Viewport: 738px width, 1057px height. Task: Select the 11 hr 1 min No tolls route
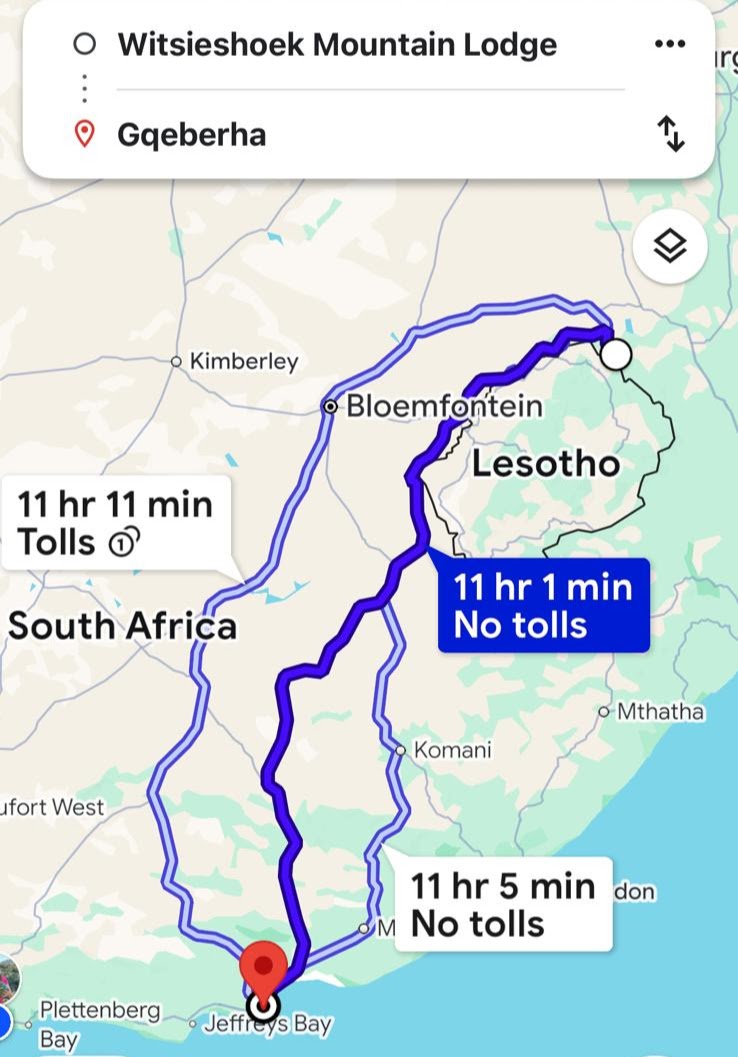click(543, 605)
